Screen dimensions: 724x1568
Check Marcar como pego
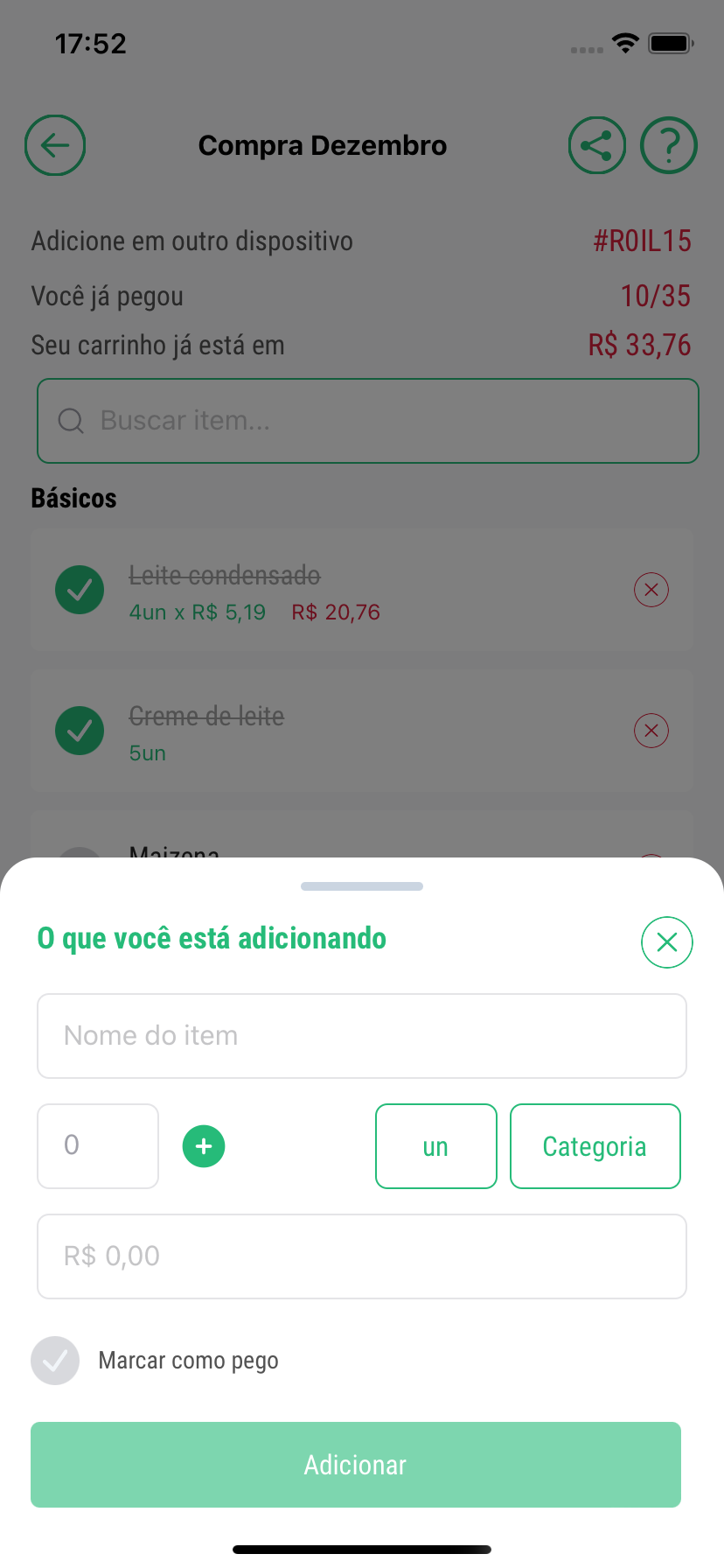(x=56, y=1361)
